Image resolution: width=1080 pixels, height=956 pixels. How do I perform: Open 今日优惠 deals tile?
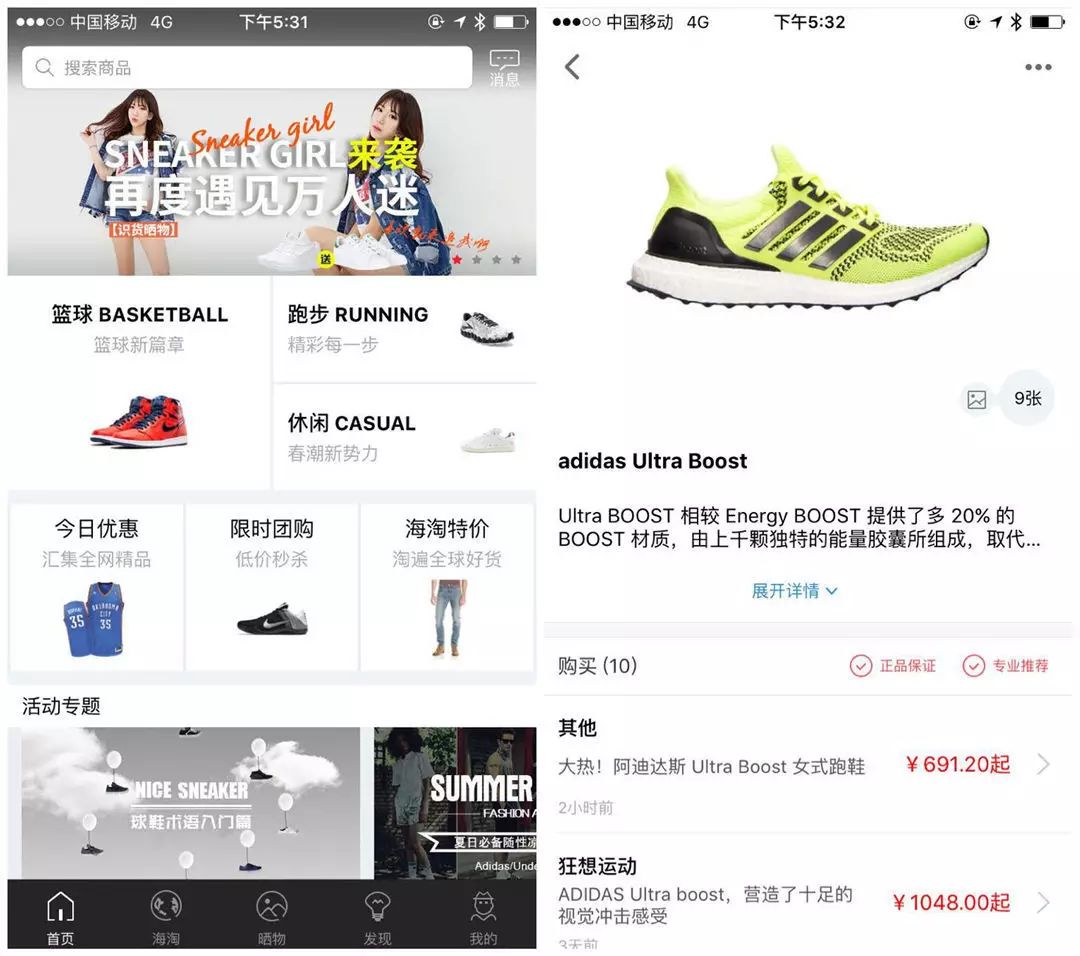pyautogui.click(x=97, y=586)
